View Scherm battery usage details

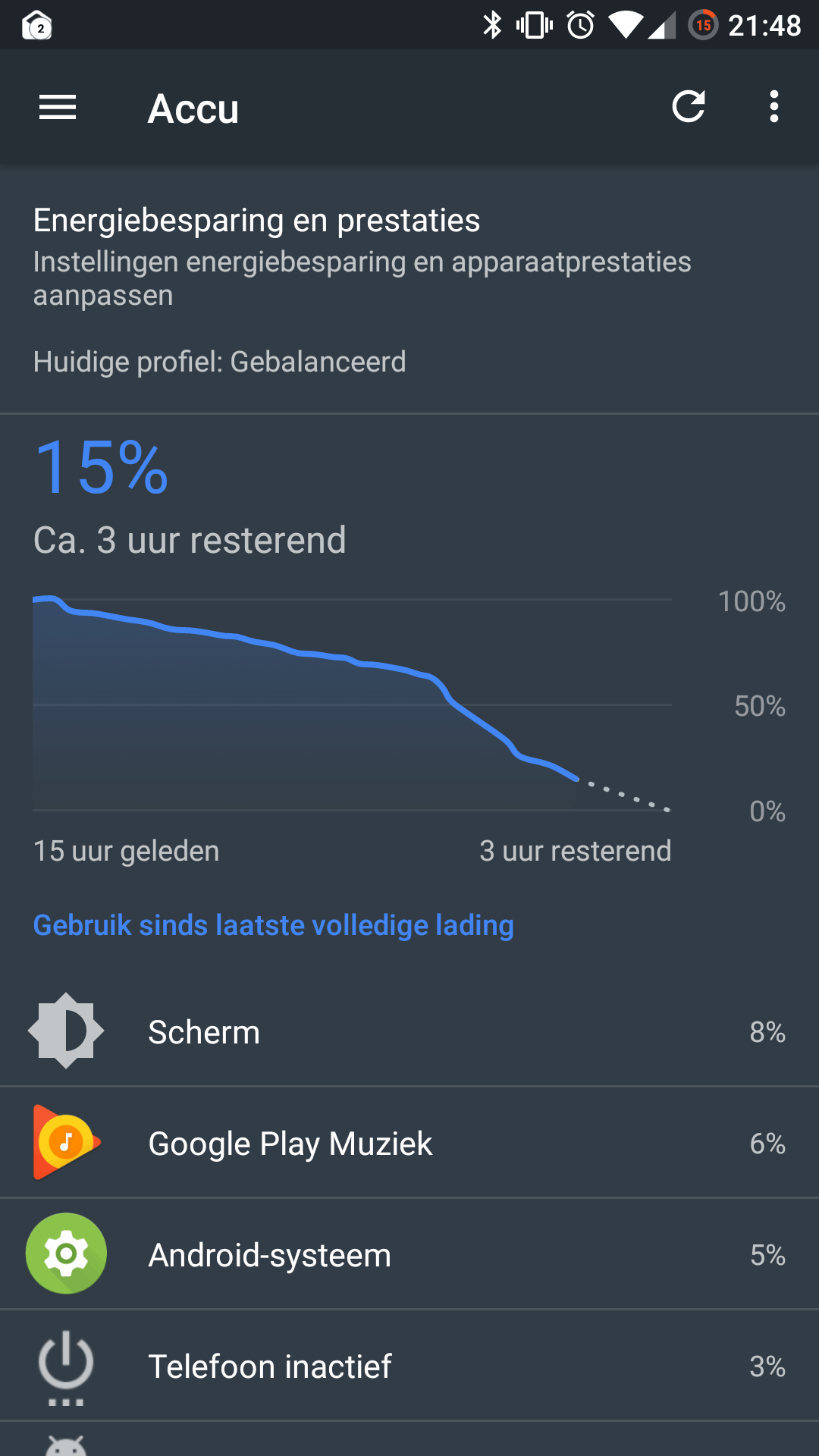[409, 1031]
